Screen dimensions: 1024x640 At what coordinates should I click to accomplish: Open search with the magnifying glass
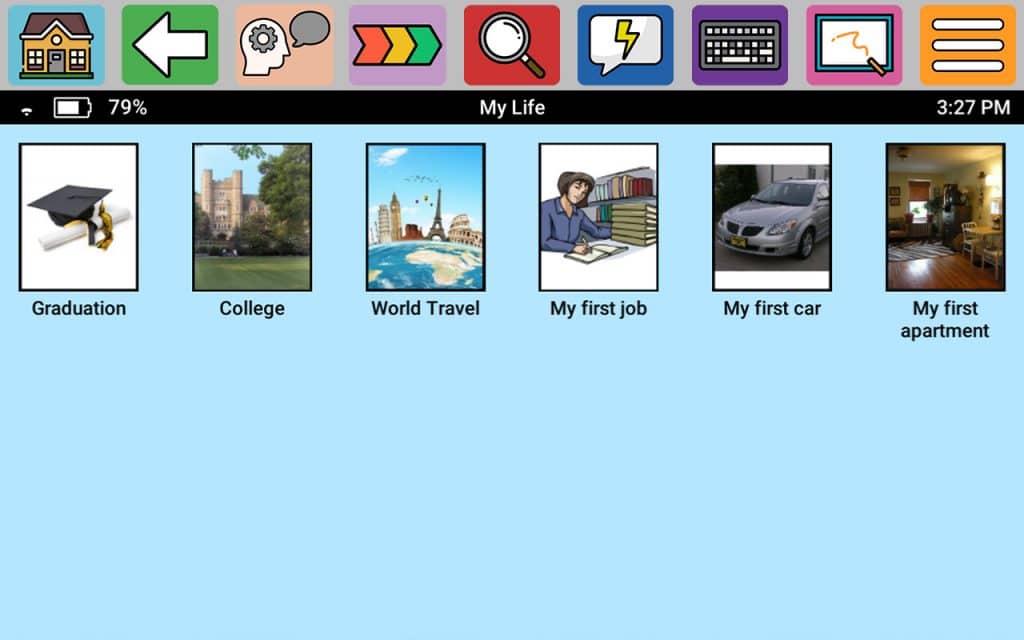pos(512,45)
